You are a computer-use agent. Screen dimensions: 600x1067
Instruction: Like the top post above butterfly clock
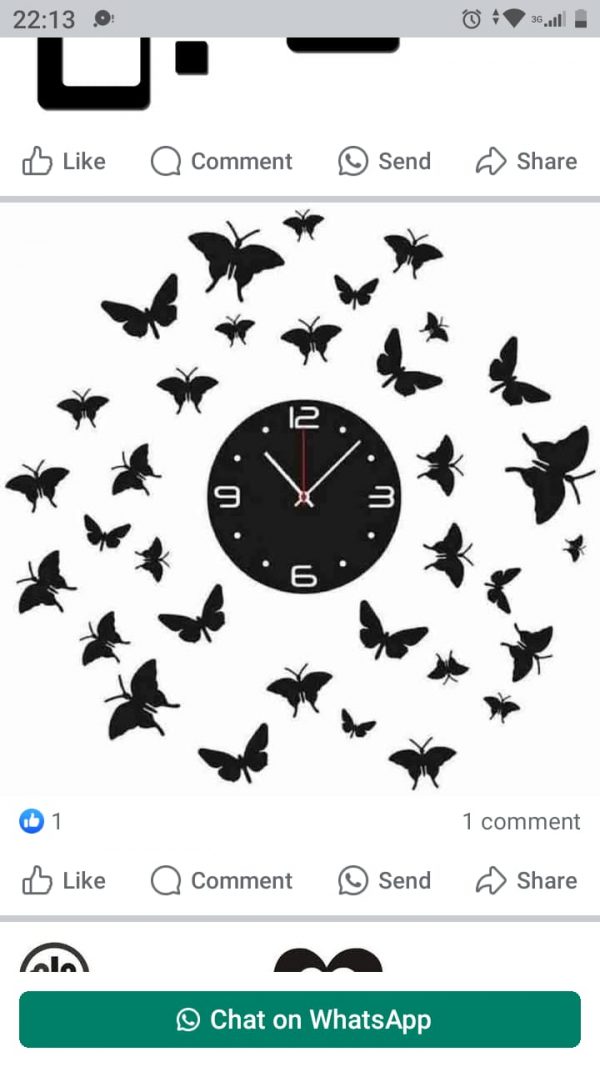pos(64,161)
